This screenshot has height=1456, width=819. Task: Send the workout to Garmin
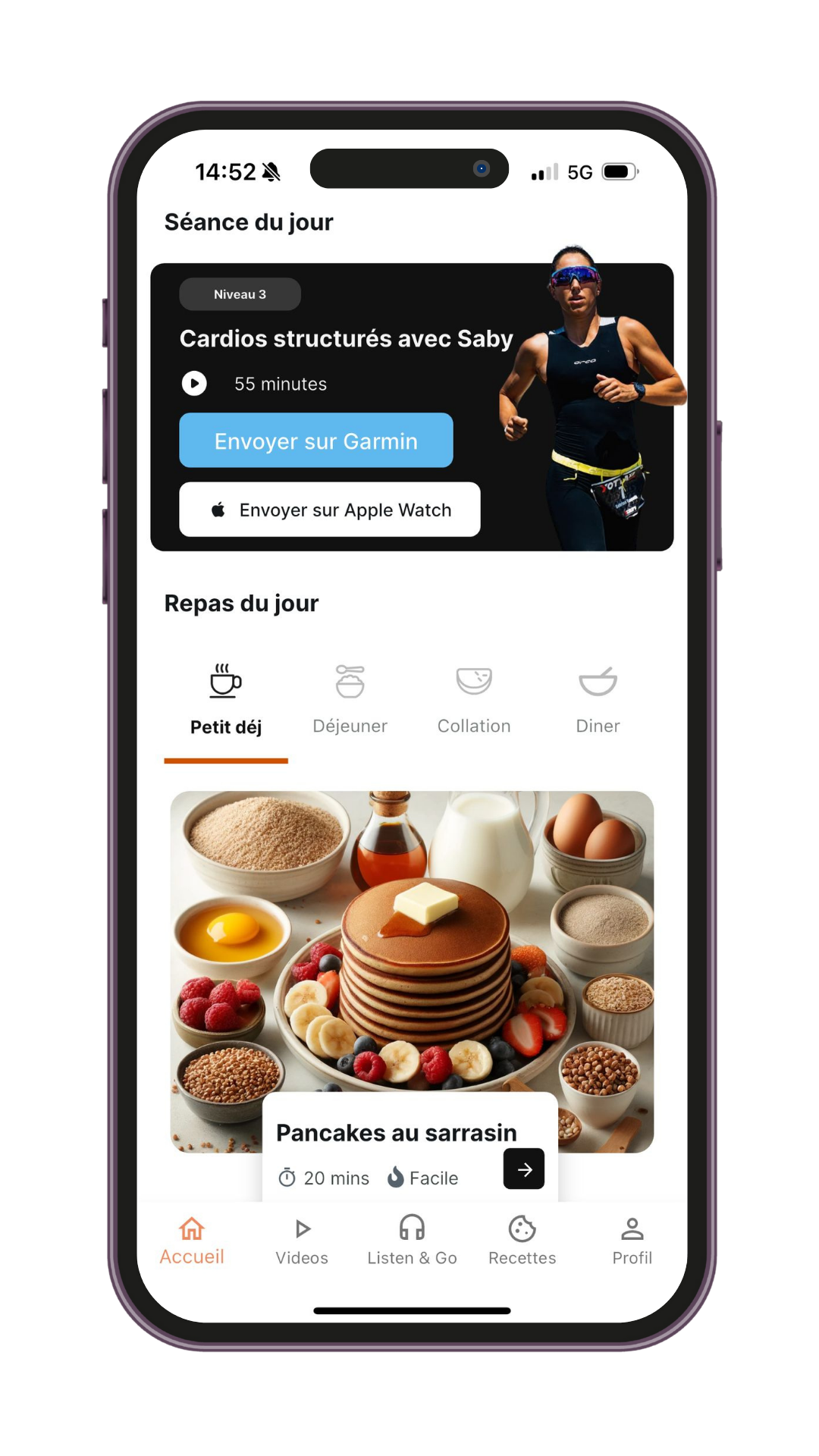(x=315, y=441)
